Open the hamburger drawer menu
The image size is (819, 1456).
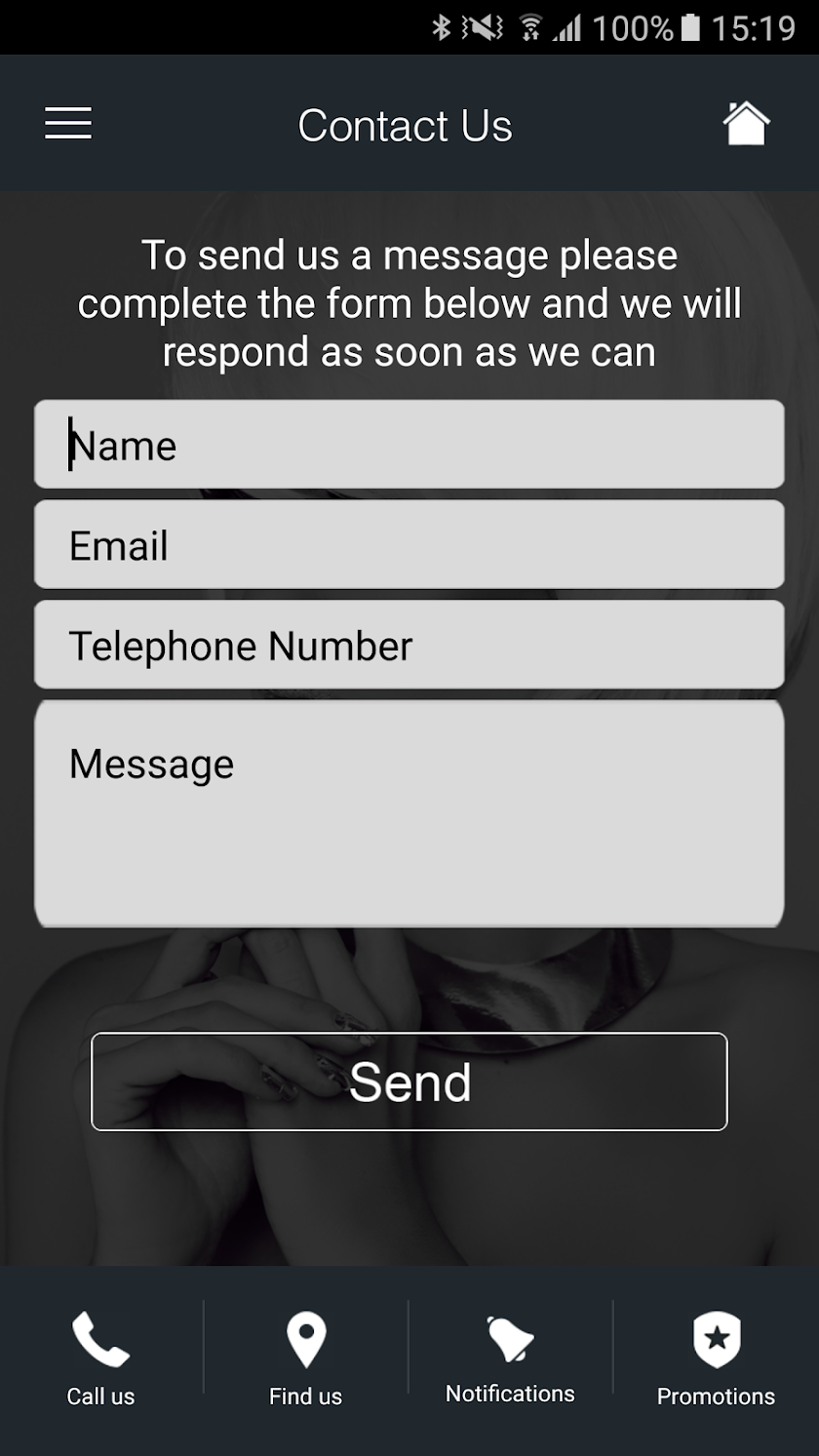click(68, 124)
